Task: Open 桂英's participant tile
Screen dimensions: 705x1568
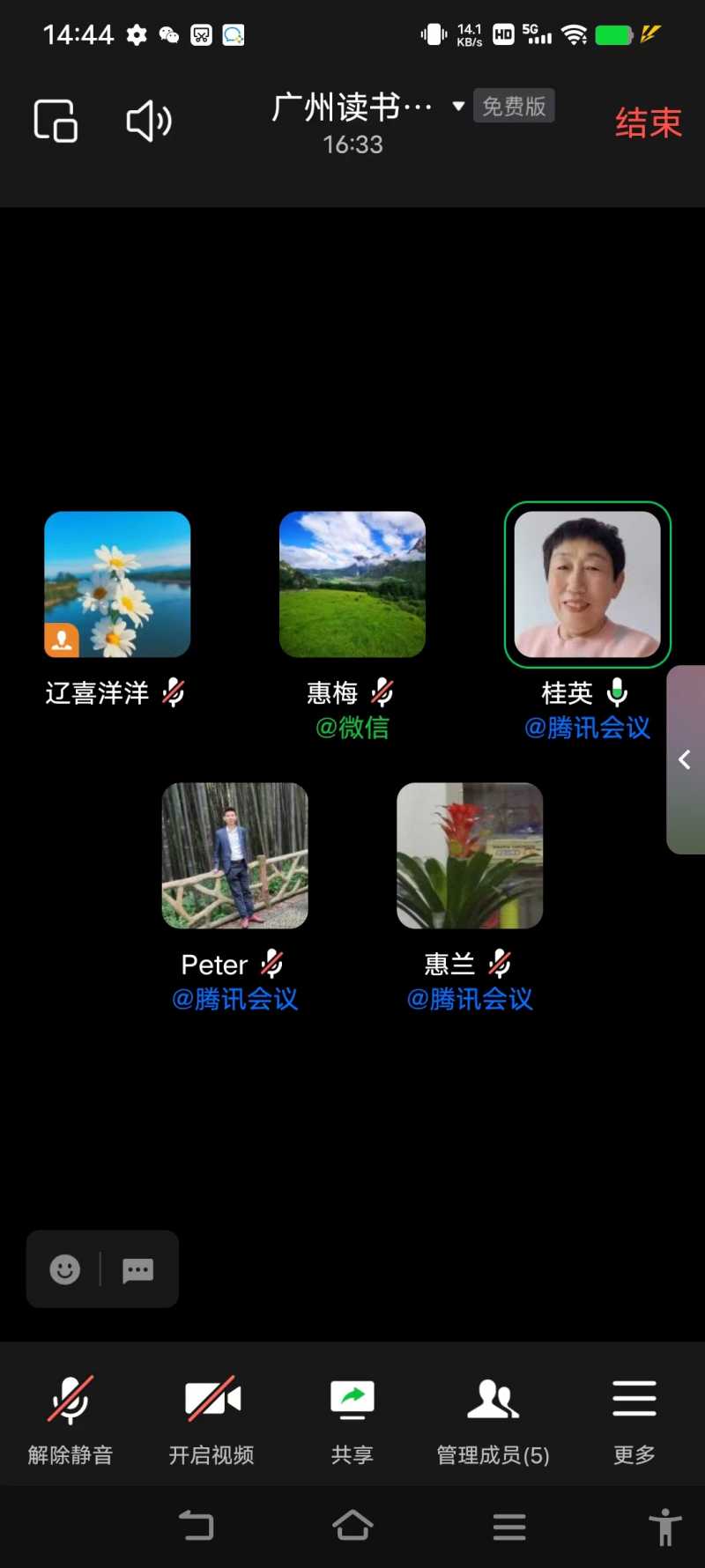Action: point(587,584)
